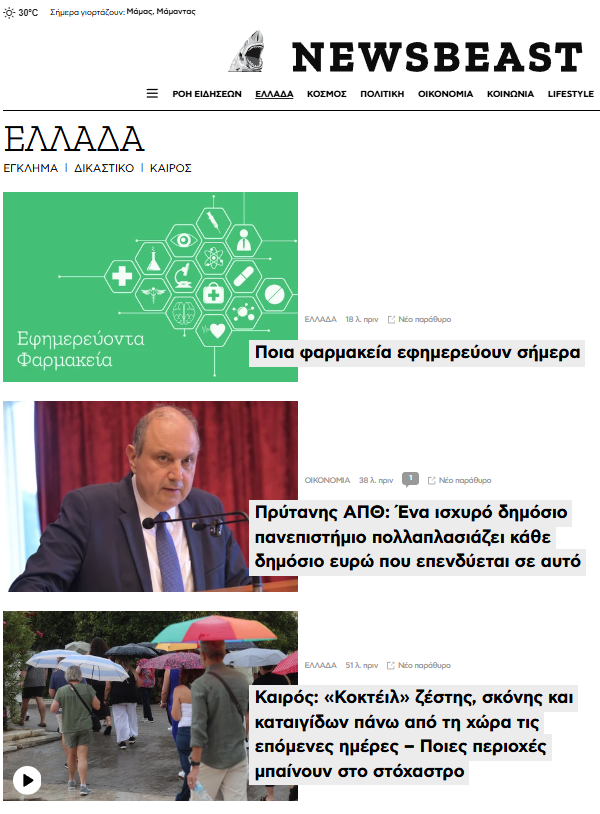Read 'Ποια φαρμακεία εφημερεύουν σήμερα' headline
This screenshot has height=814, width=600.
pos(417,352)
